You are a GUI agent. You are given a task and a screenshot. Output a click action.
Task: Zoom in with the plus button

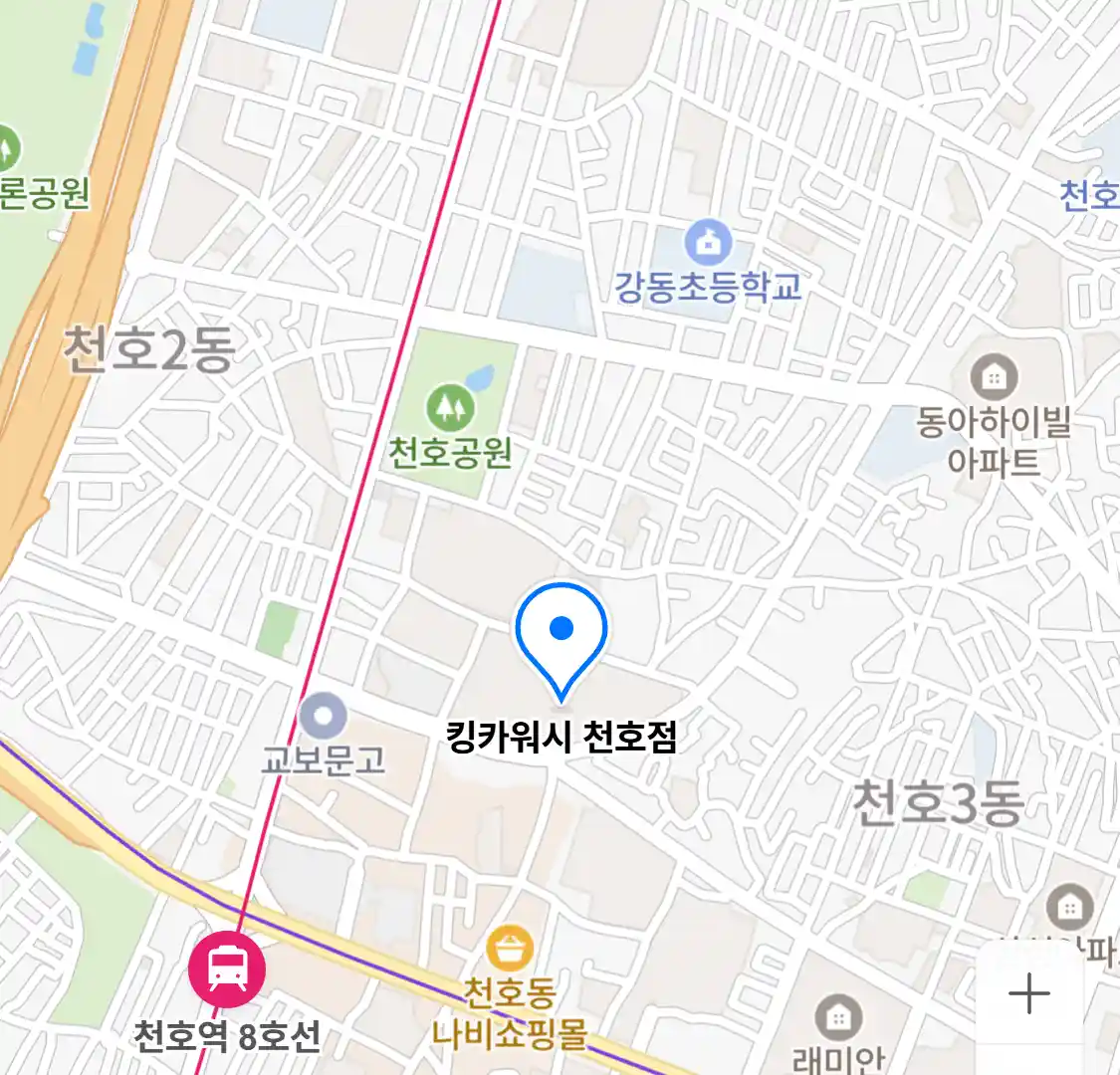point(1029,993)
